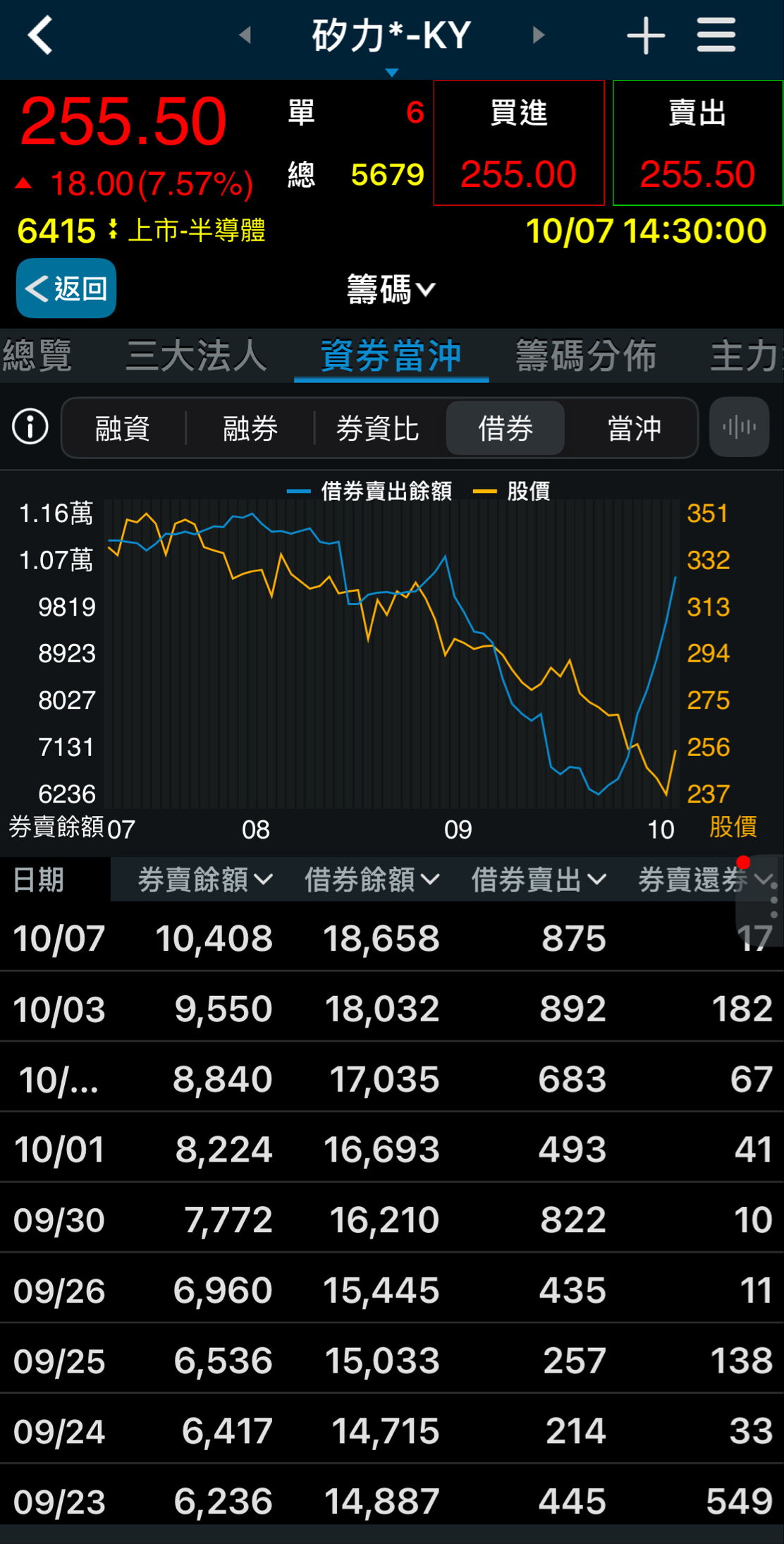Screen dimensions: 784x1544
Task: Tap the blue 返回 button
Action: 66,288
